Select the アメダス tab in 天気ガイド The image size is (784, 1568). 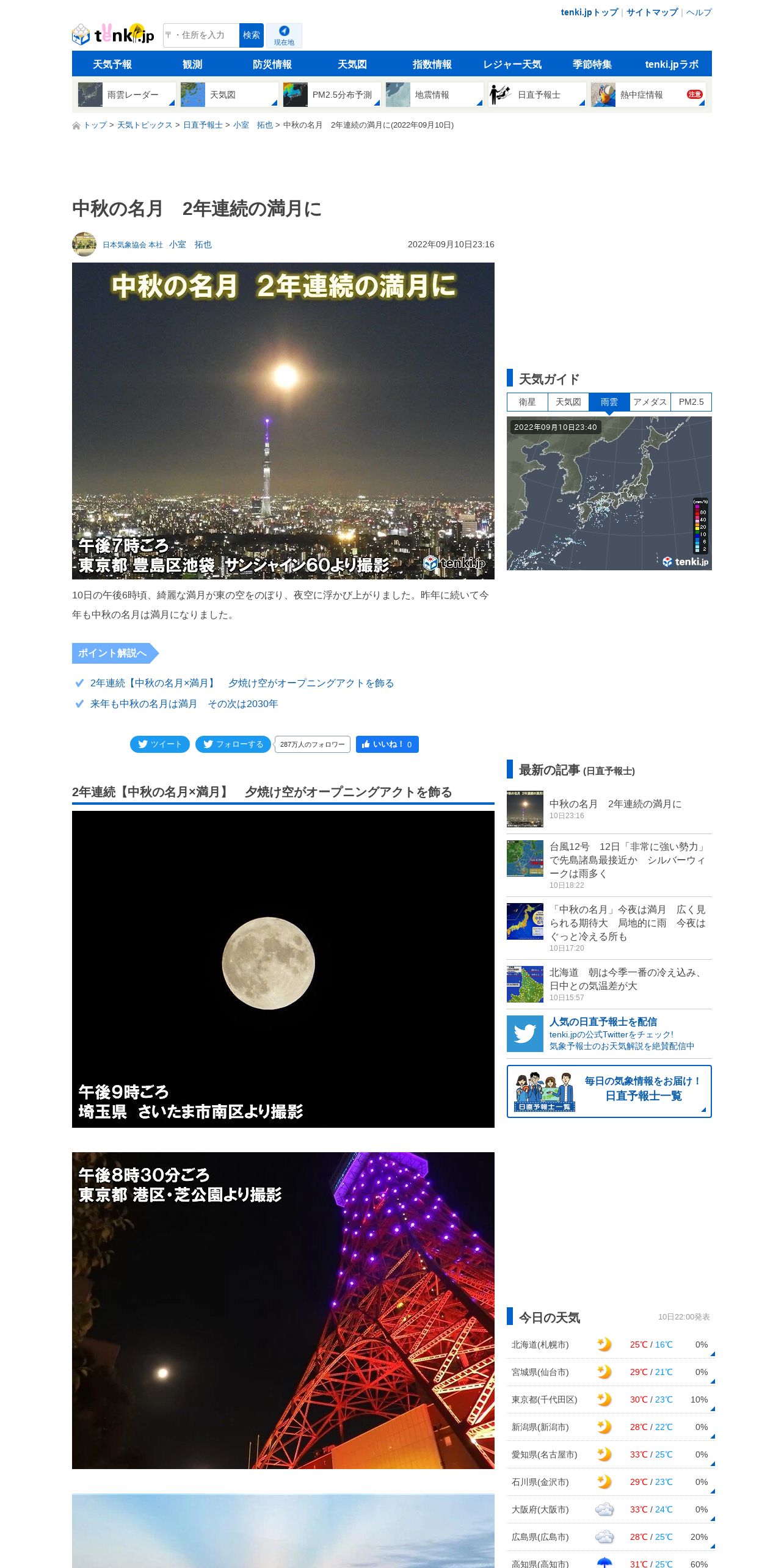point(650,402)
